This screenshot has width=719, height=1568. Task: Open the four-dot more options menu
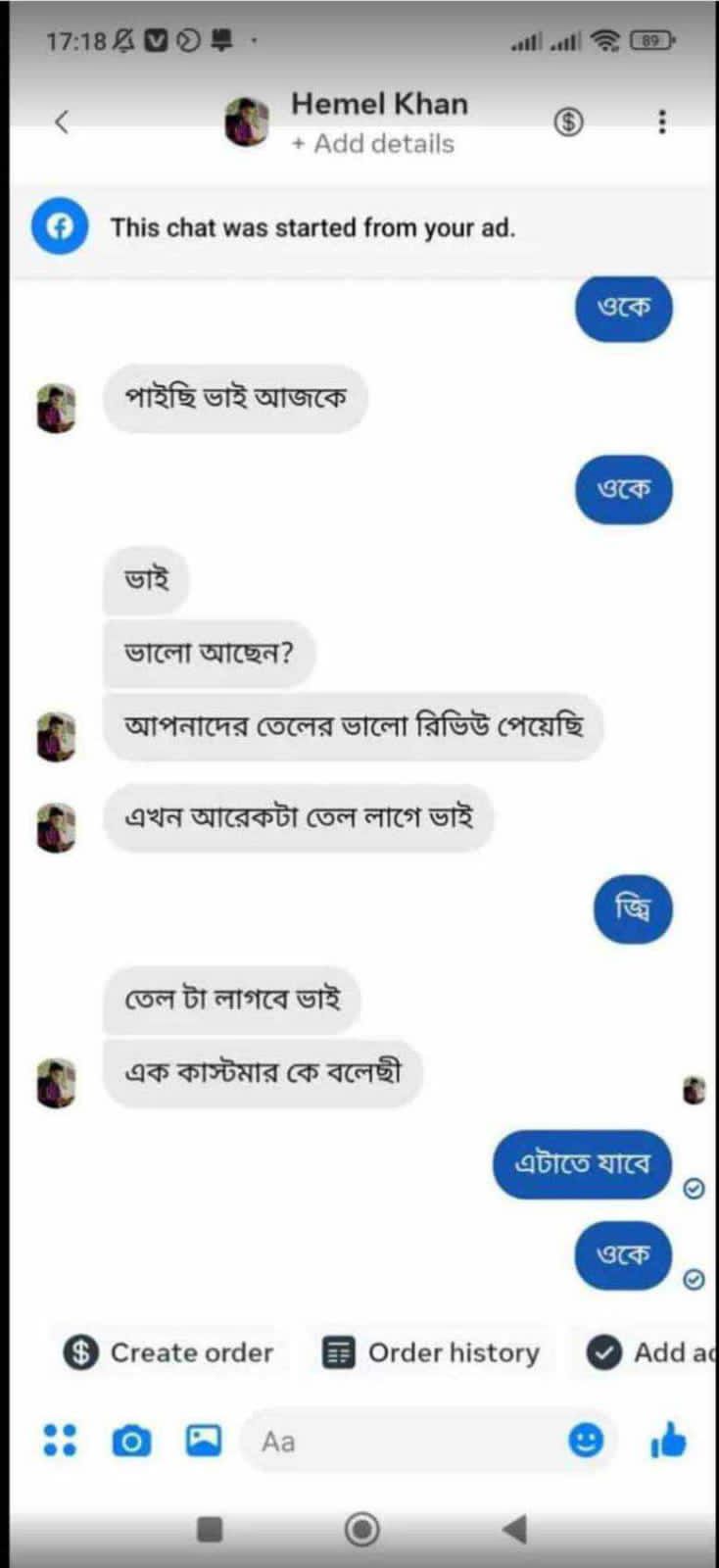click(x=60, y=1440)
